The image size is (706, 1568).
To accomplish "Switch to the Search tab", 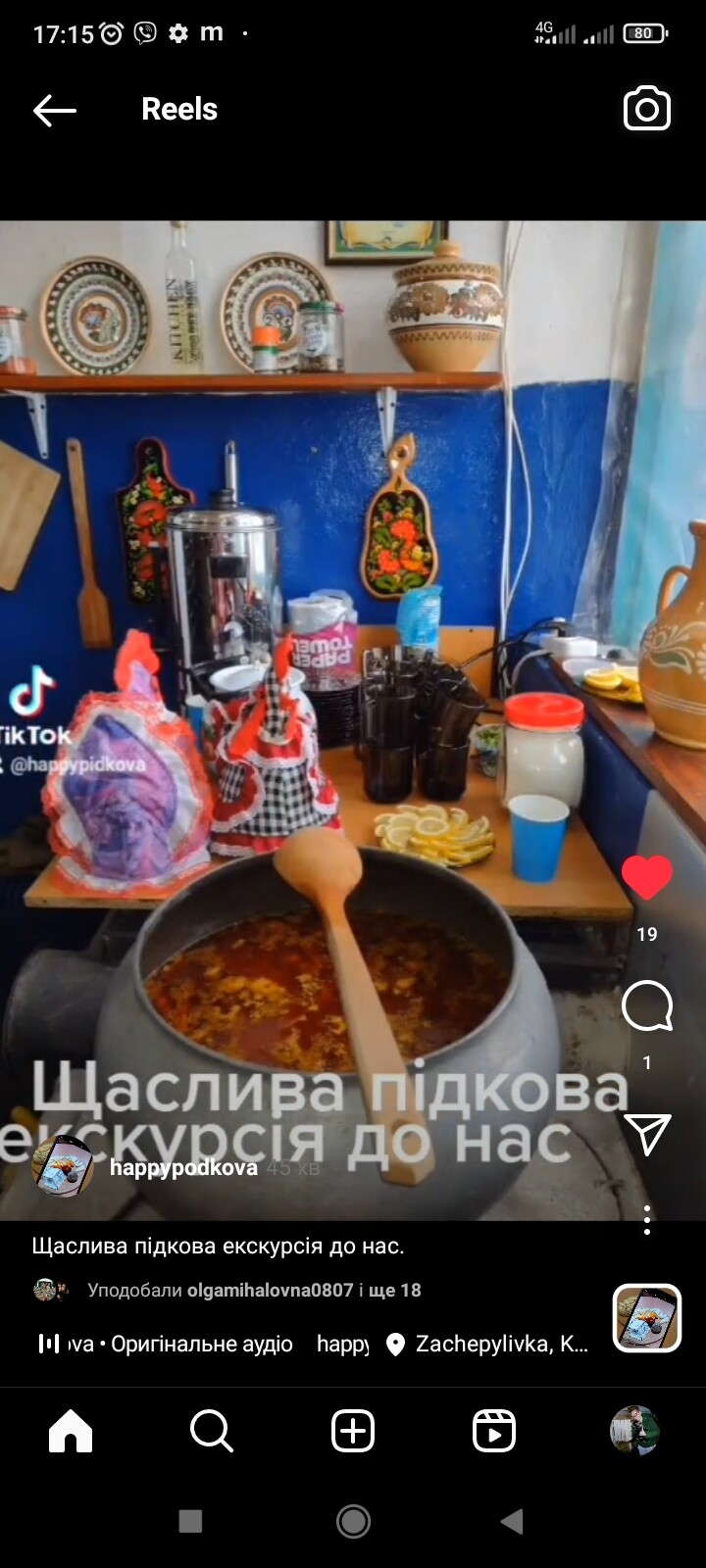I will tap(212, 1432).
